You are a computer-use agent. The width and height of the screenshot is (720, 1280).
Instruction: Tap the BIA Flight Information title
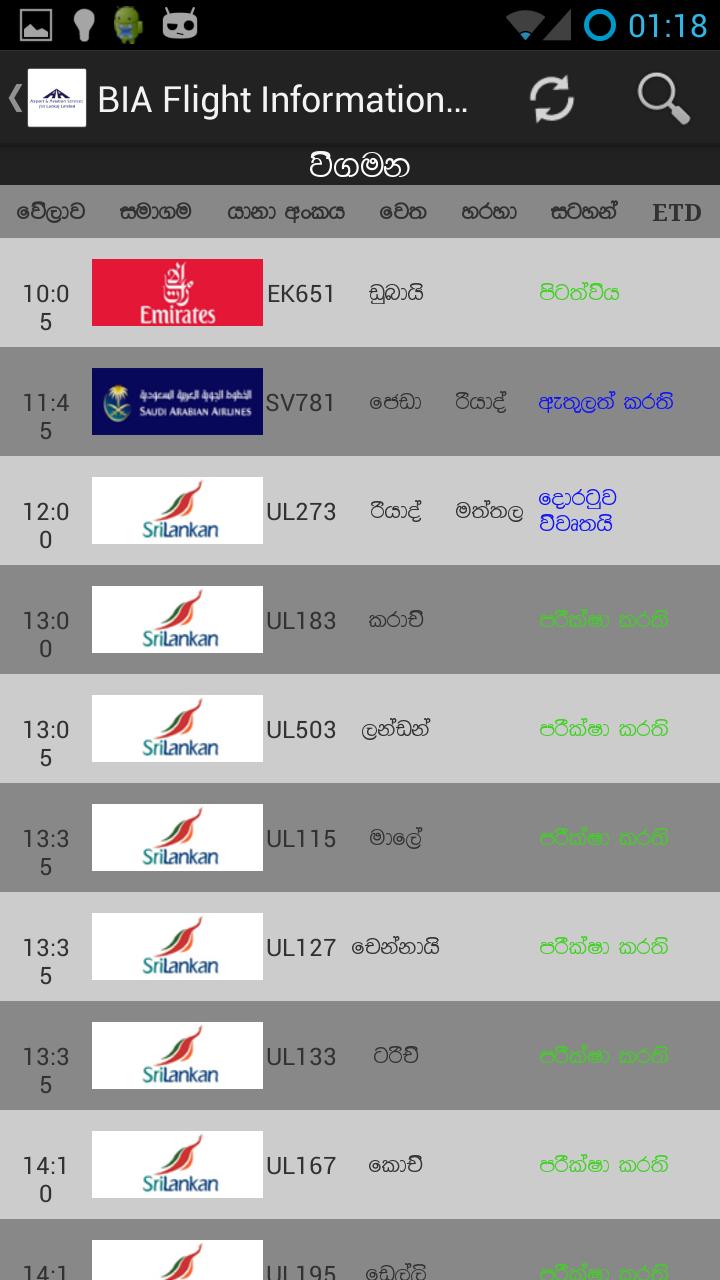280,99
